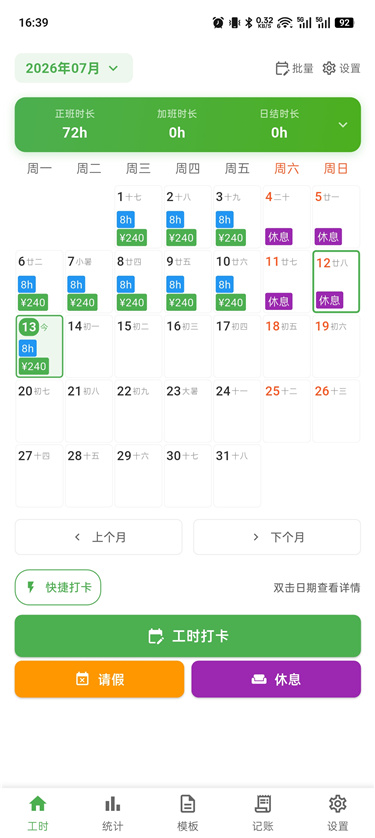The width and height of the screenshot is (375, 838).
Task: Tap the green 工时打卡 button
Action: pos(188,636)
